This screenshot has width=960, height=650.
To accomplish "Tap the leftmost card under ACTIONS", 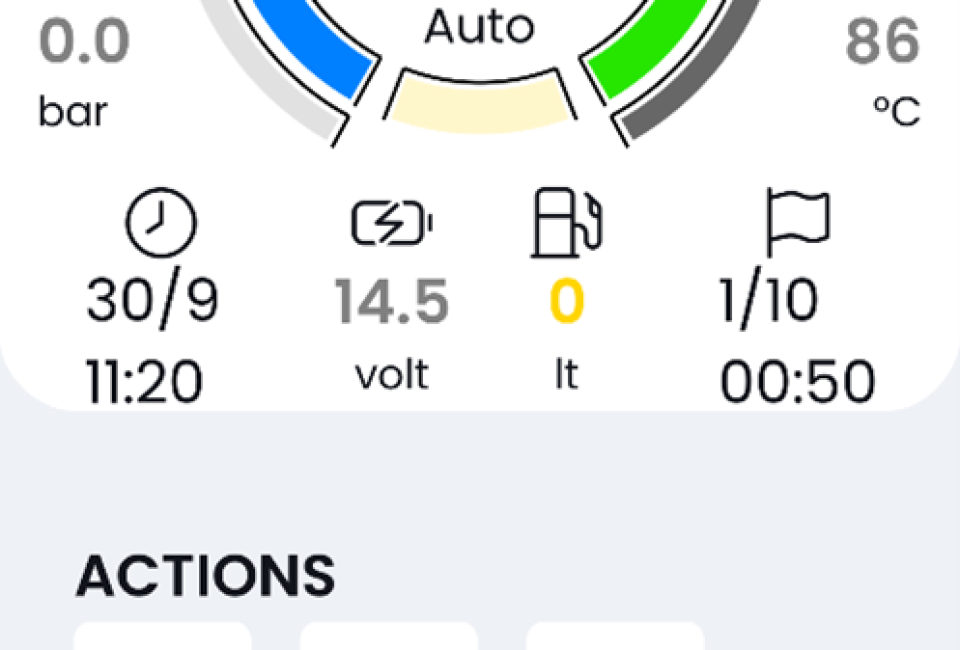I will 163,637.
